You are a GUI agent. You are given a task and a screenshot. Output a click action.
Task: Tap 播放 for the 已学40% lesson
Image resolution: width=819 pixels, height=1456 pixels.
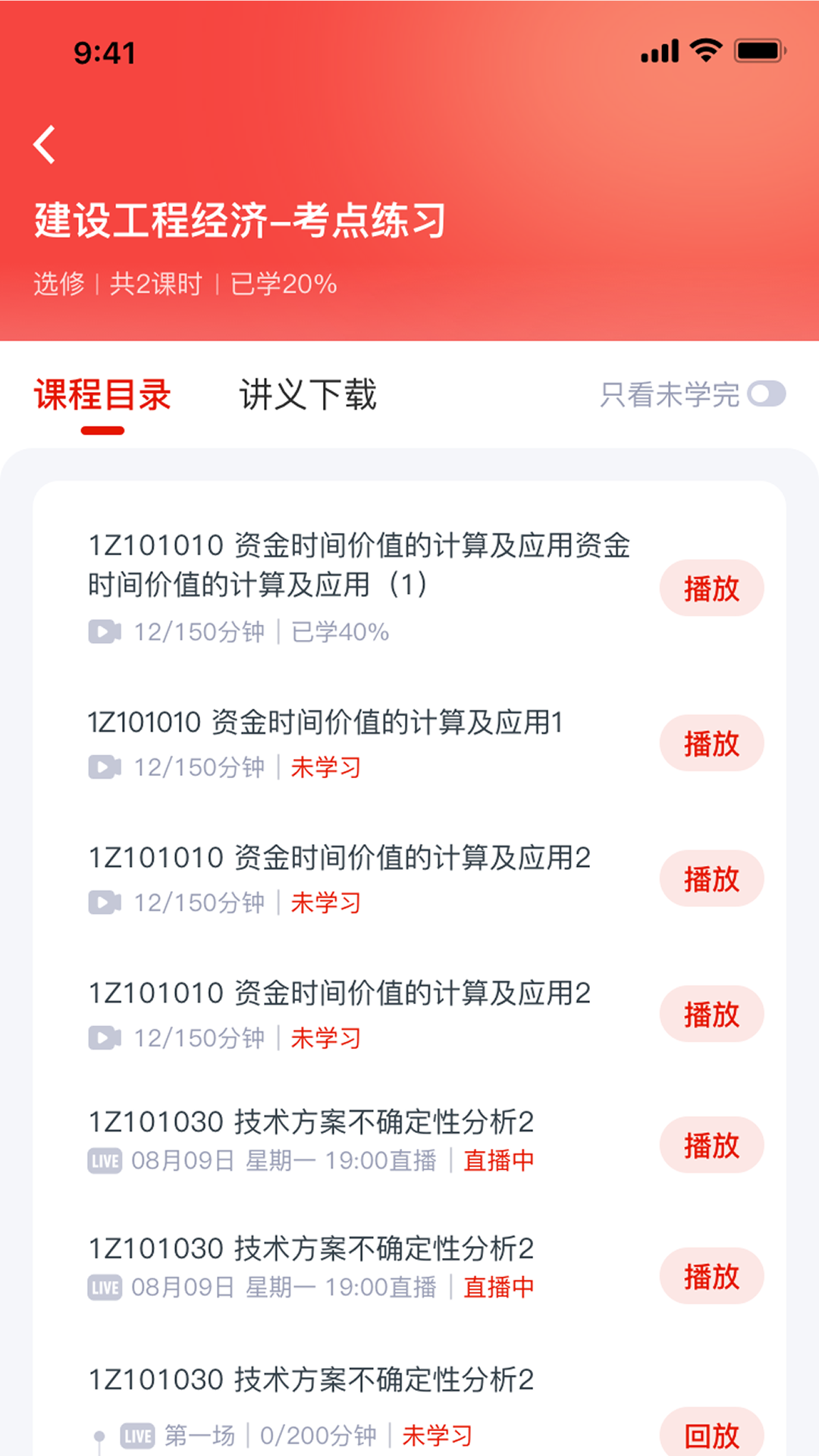[x=711, y=588]
